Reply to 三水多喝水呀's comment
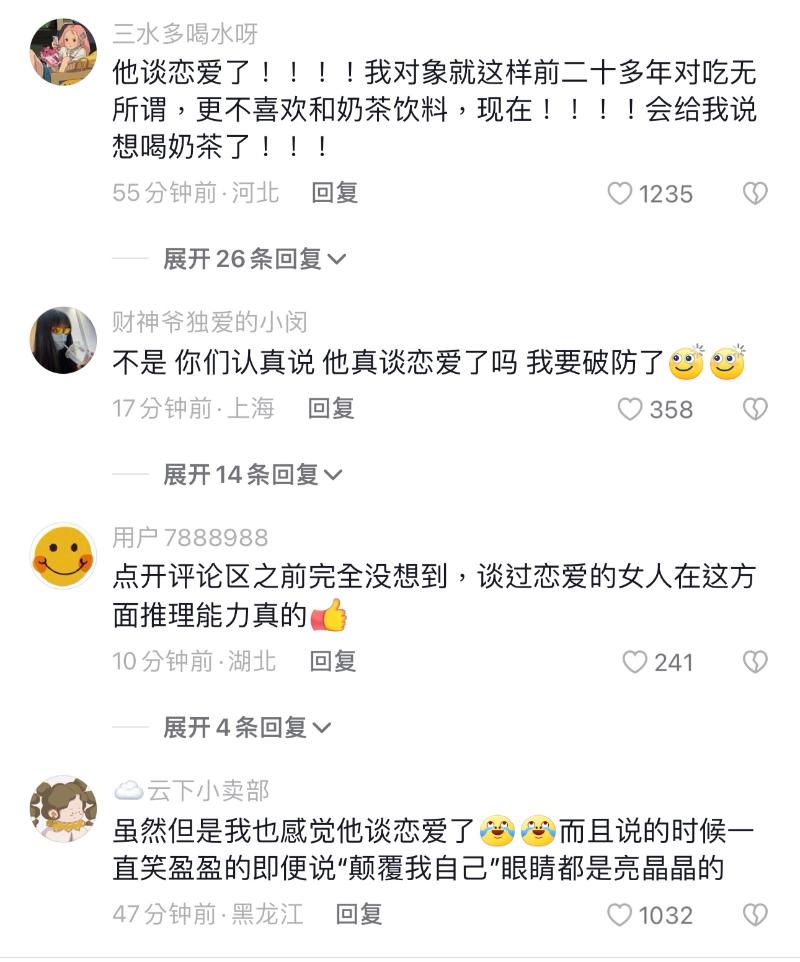The height and width of the screenshot is (962, 800). pyautogui.click(x=334, y=193)
